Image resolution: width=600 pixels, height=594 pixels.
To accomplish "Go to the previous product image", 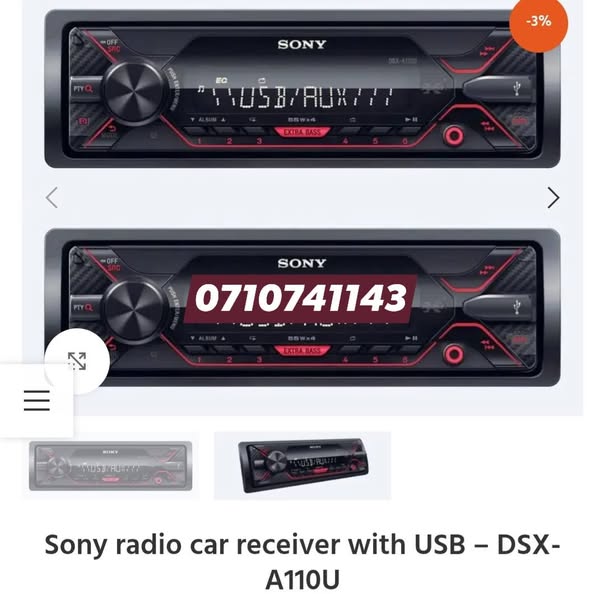I will 52,198.
